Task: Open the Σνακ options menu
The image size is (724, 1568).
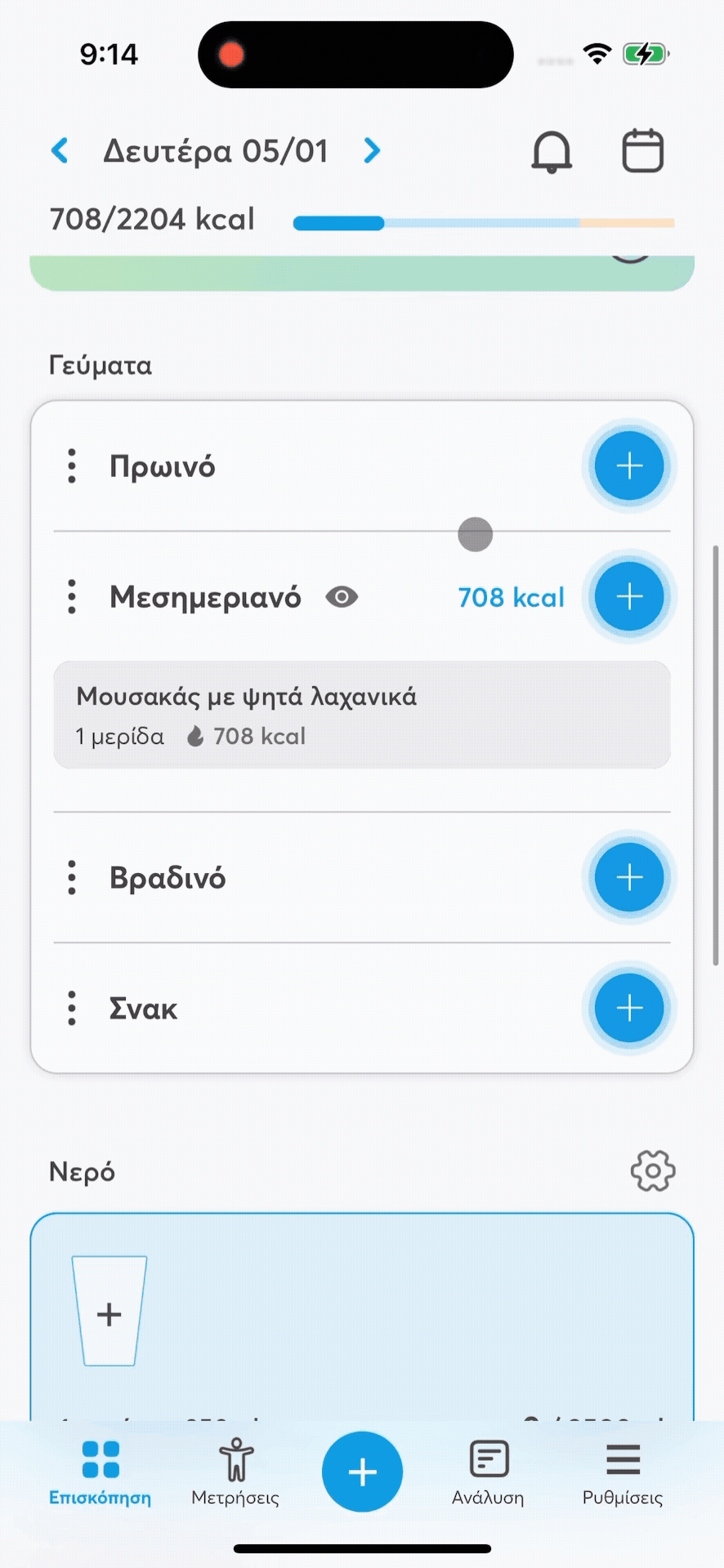Action: 72,1009
